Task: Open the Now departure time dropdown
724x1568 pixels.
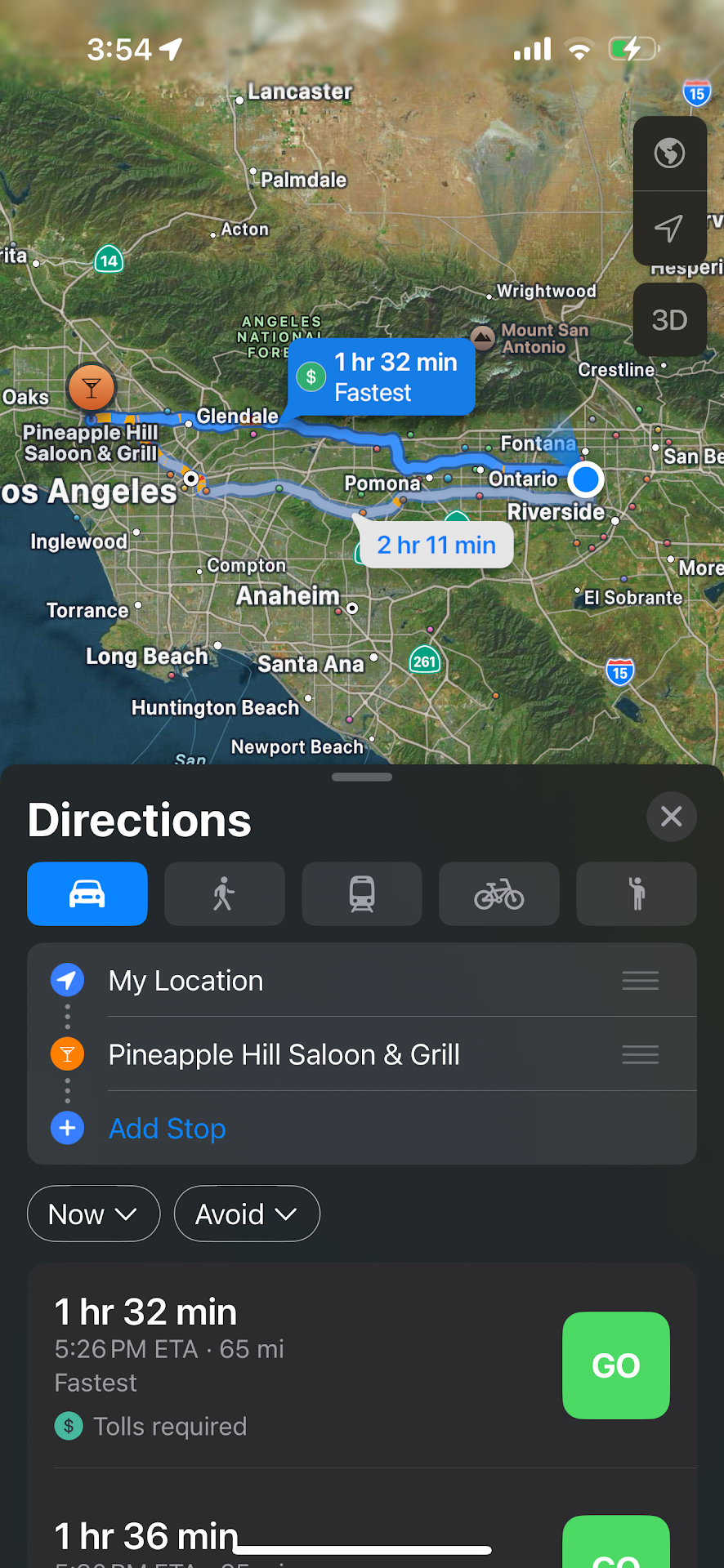Action: coord(93,1214)
